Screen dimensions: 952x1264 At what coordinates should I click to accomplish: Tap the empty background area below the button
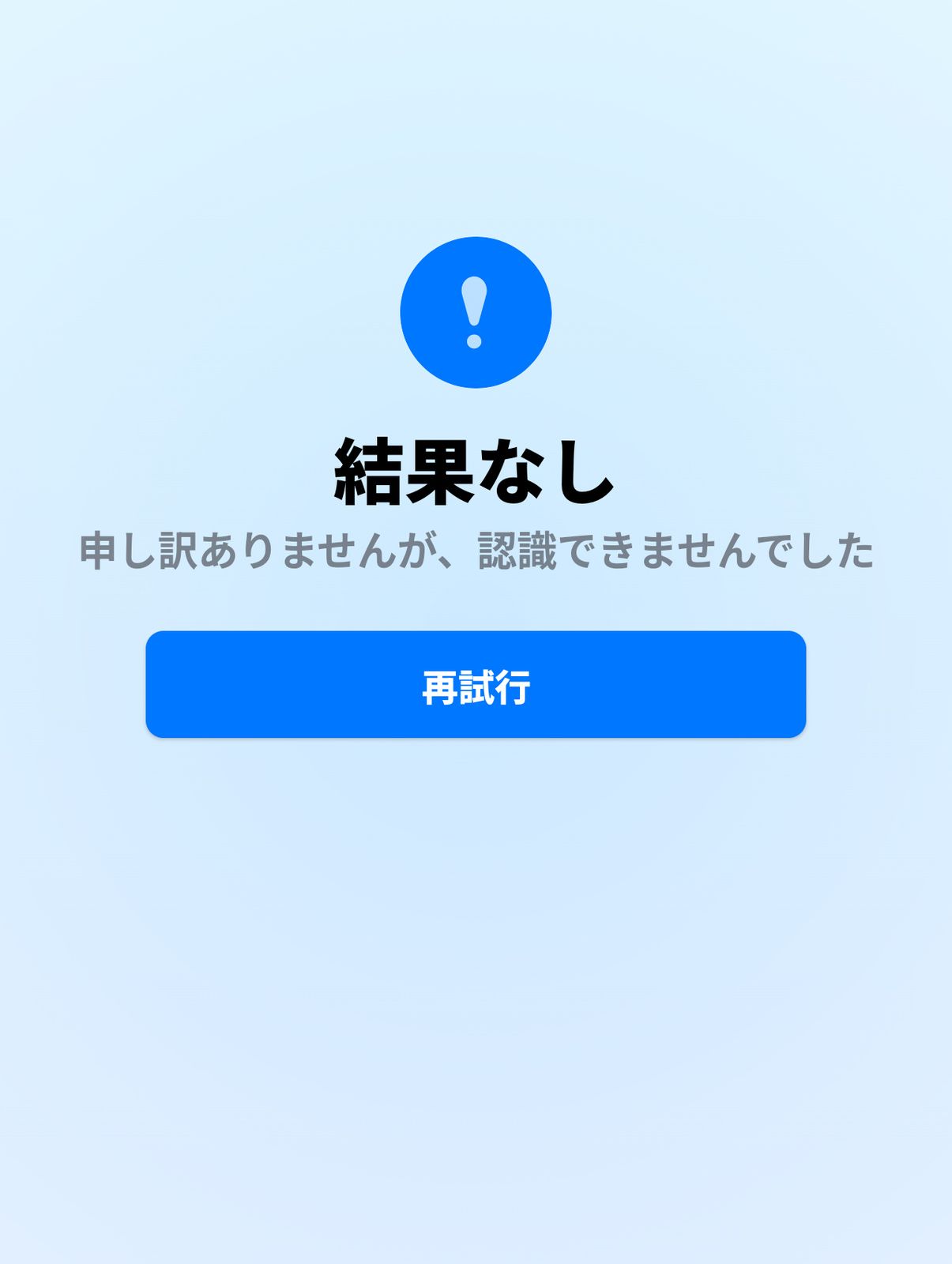(x=475, y=987)
